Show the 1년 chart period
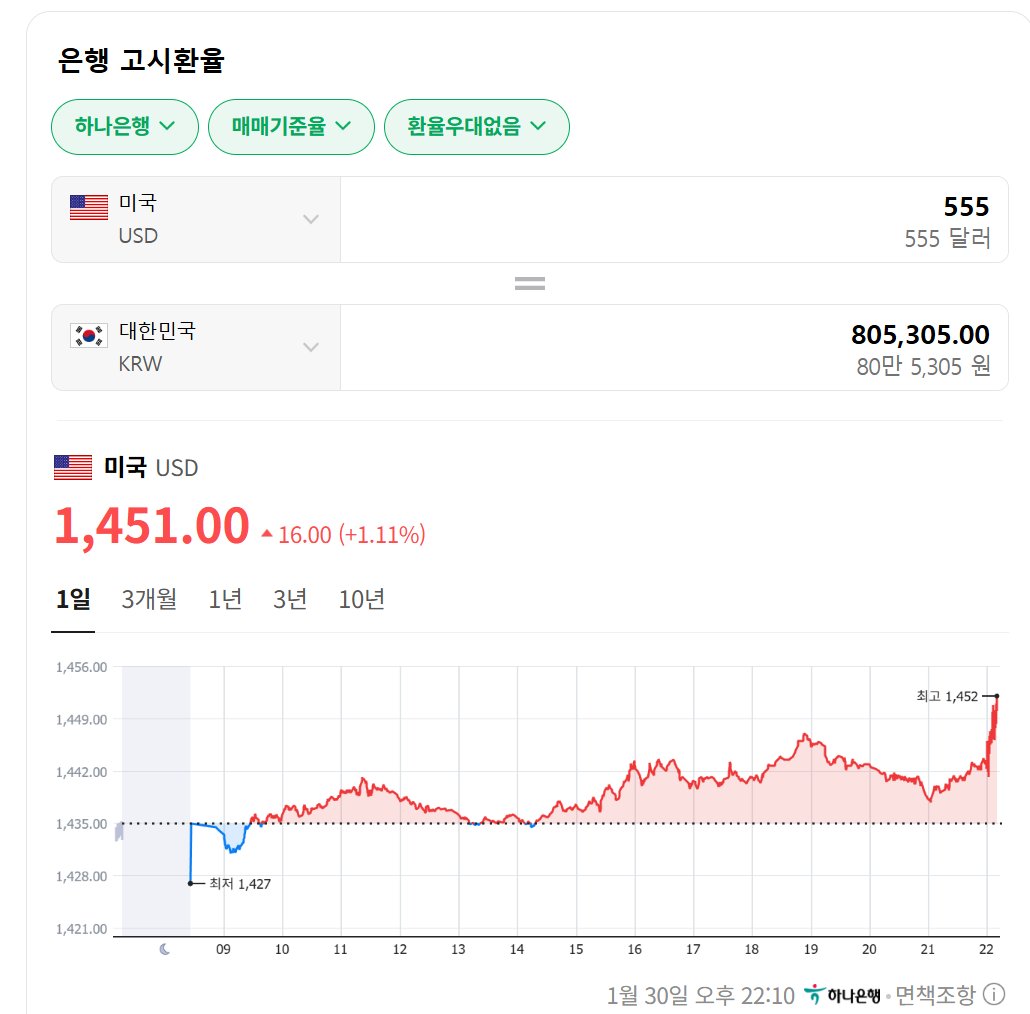This screenshot has height=1014, width=1030. [225, 600]
